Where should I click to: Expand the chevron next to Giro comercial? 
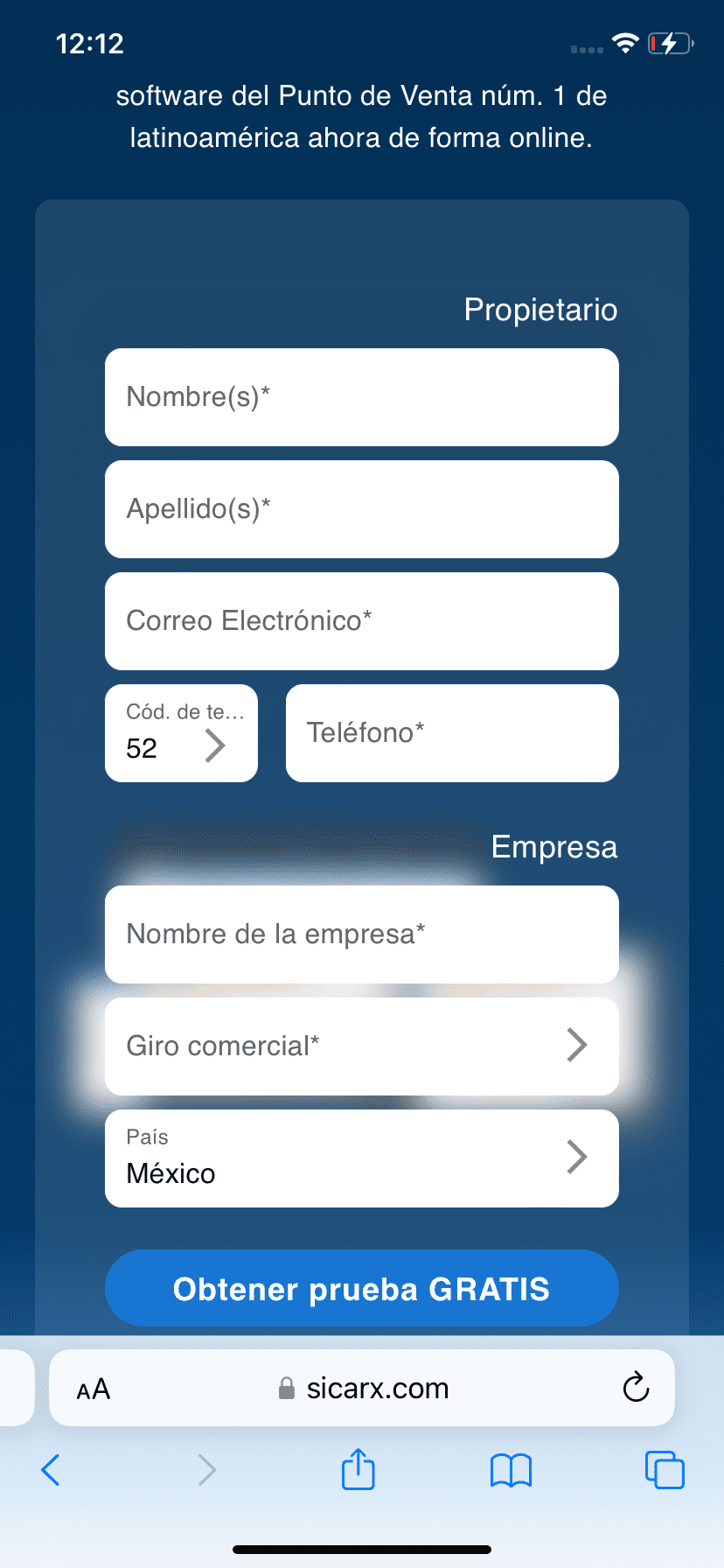576,1045
